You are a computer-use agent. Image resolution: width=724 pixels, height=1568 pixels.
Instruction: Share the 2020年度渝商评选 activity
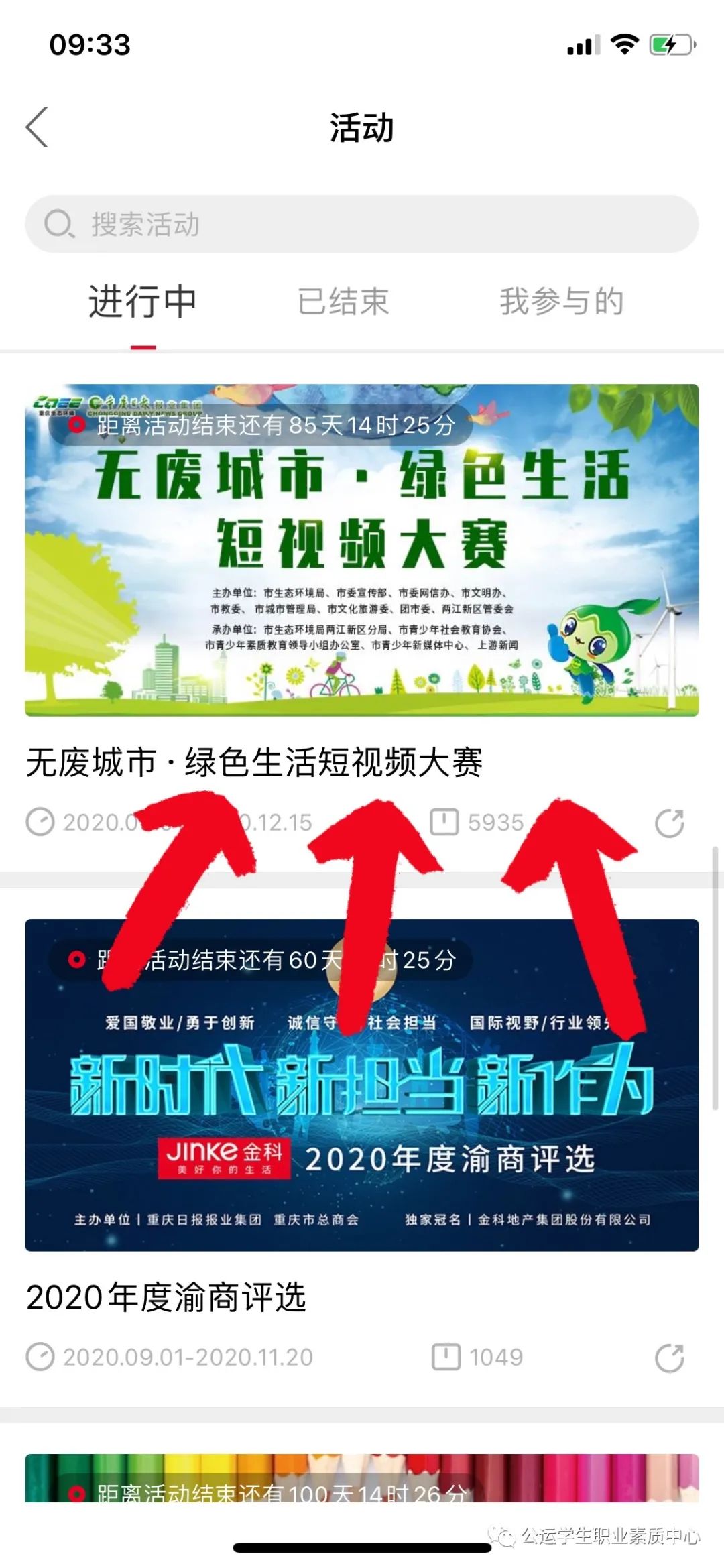[x=669, y=1358]
